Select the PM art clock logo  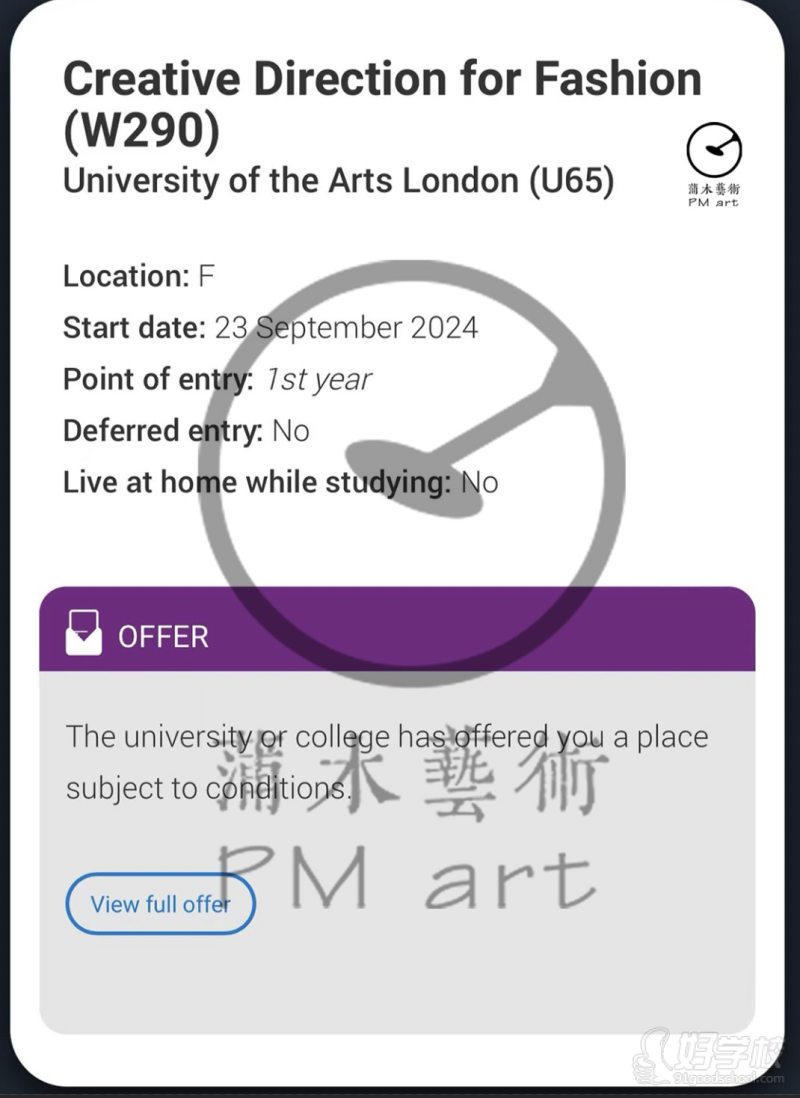712,150
